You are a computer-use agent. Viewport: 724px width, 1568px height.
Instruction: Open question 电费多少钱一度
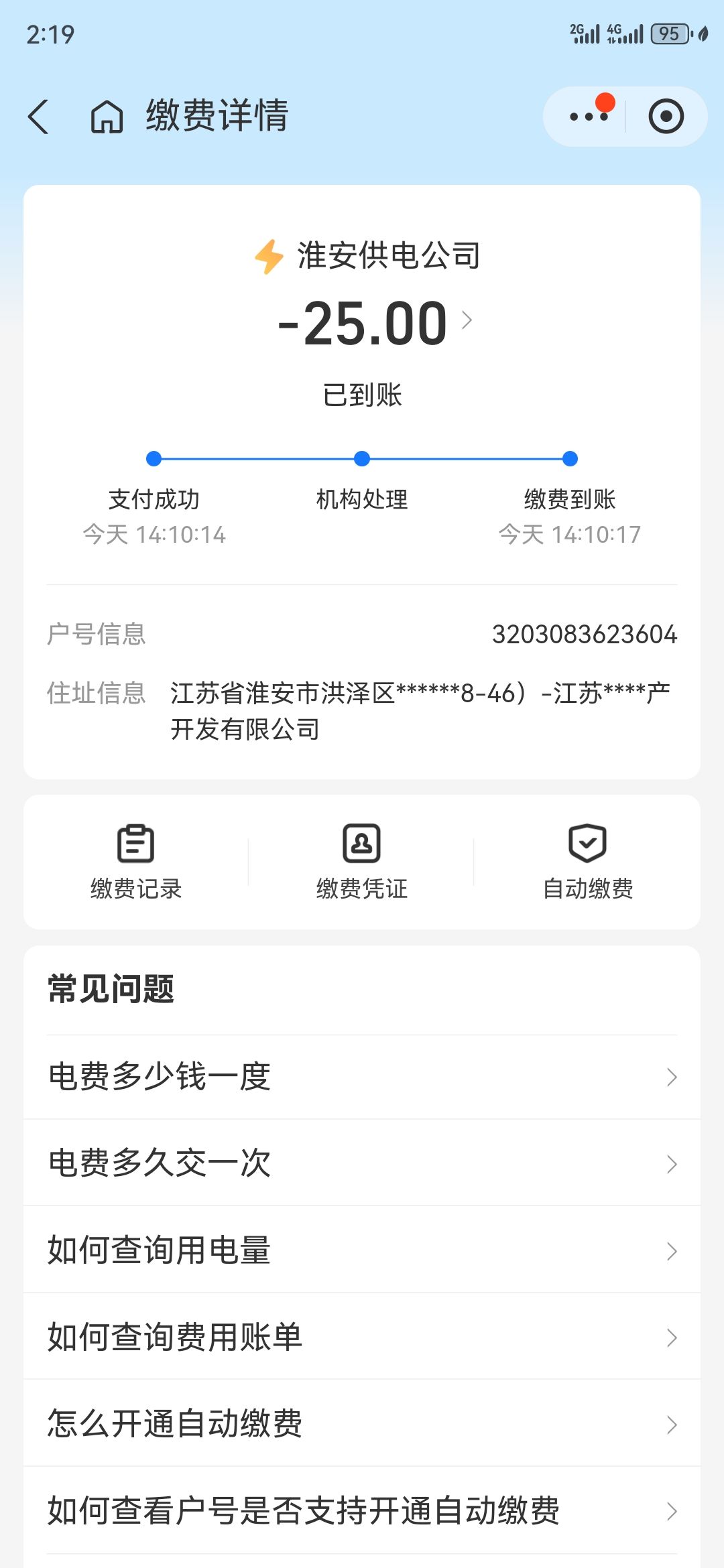[x=362, y=1077]
